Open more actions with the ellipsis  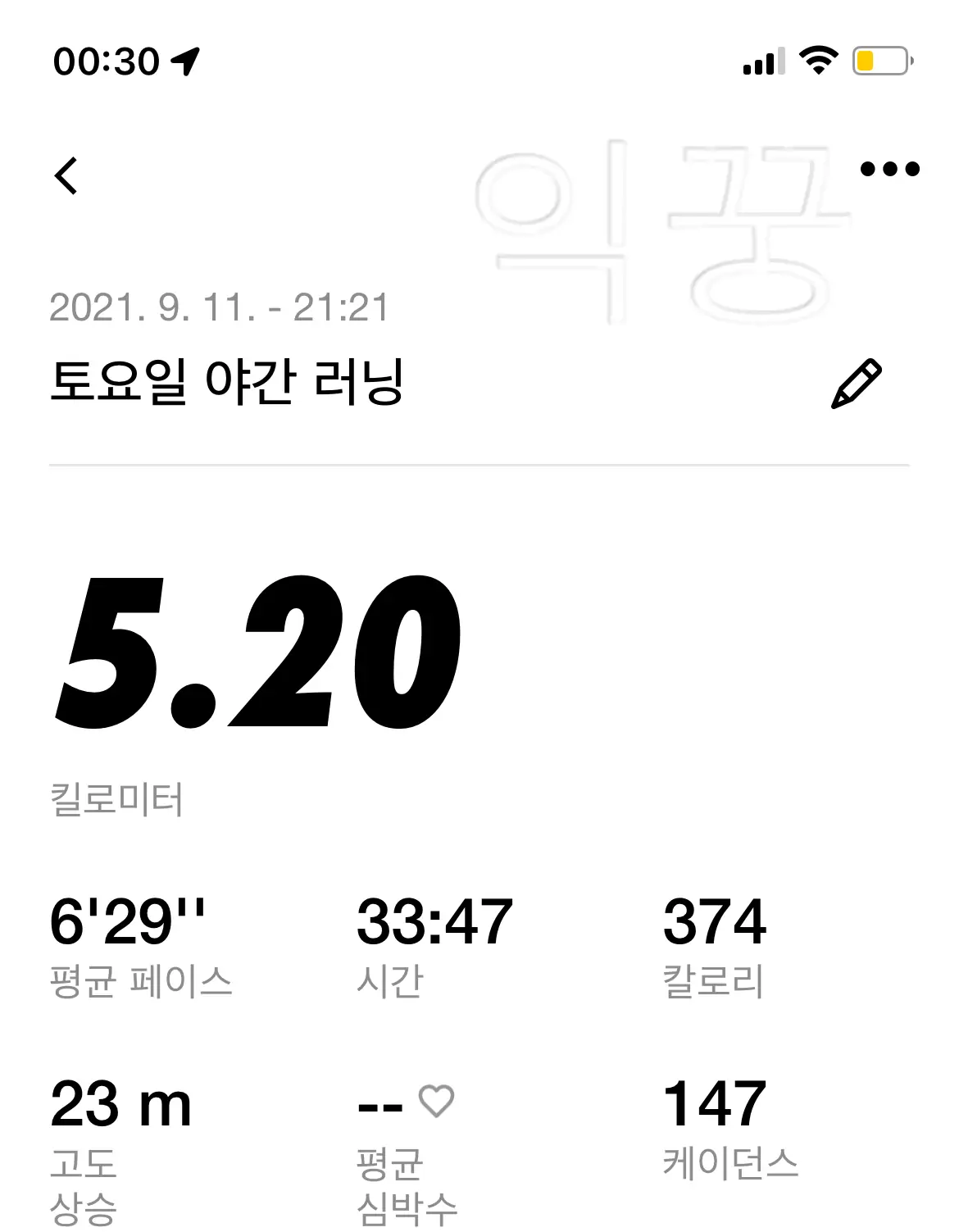click(x=890, y=168)
